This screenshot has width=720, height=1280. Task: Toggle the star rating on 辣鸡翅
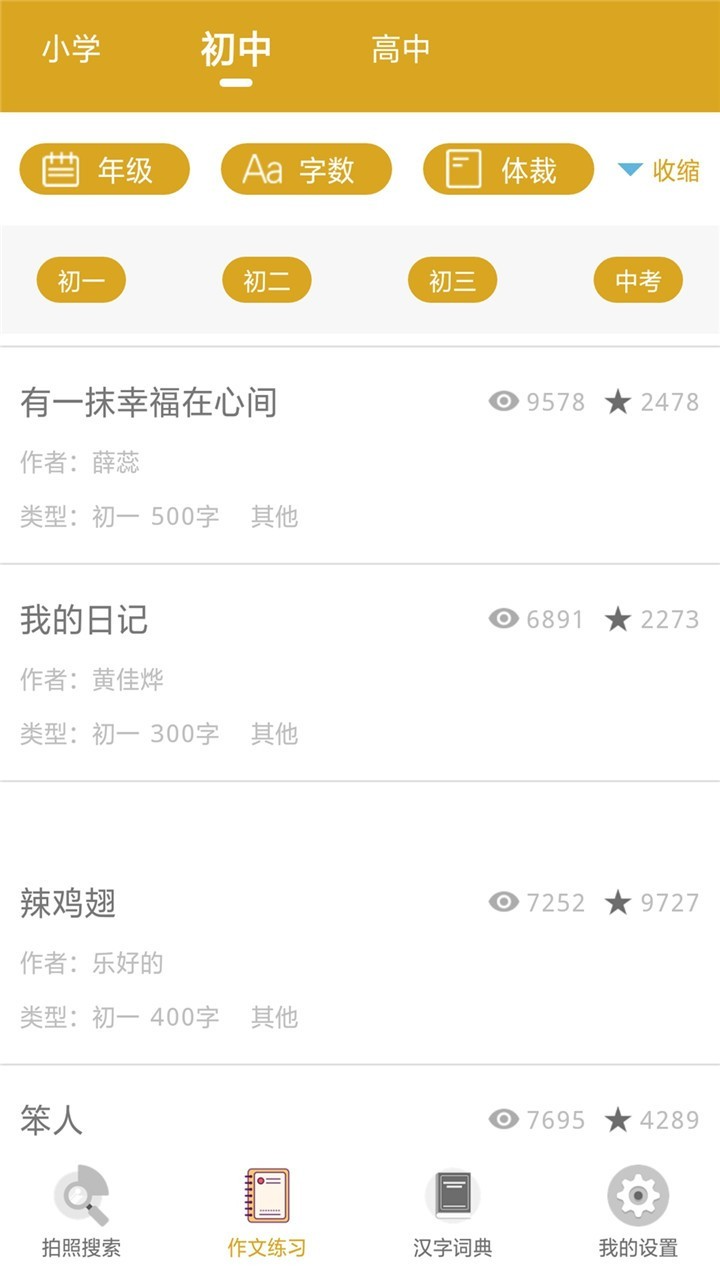coord(621,901)
